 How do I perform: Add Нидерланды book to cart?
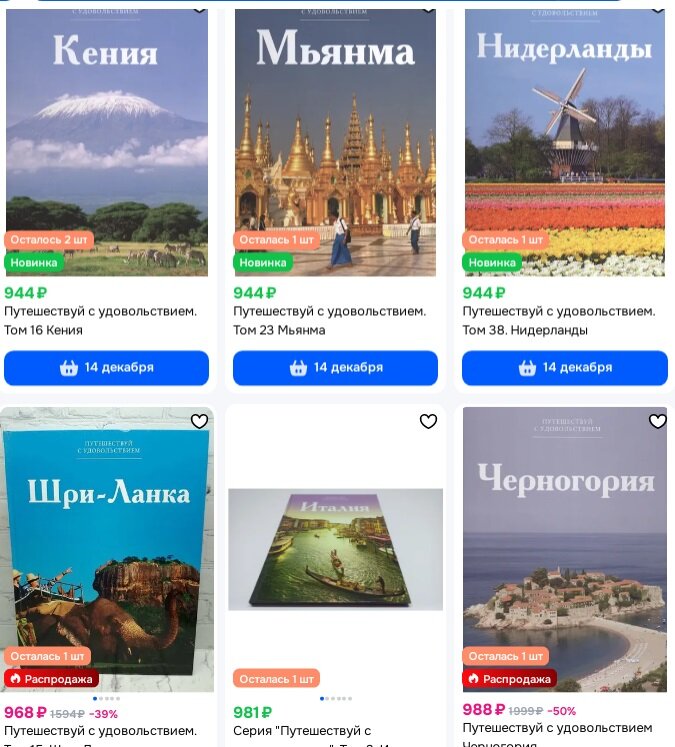click(x=564, y=367)
